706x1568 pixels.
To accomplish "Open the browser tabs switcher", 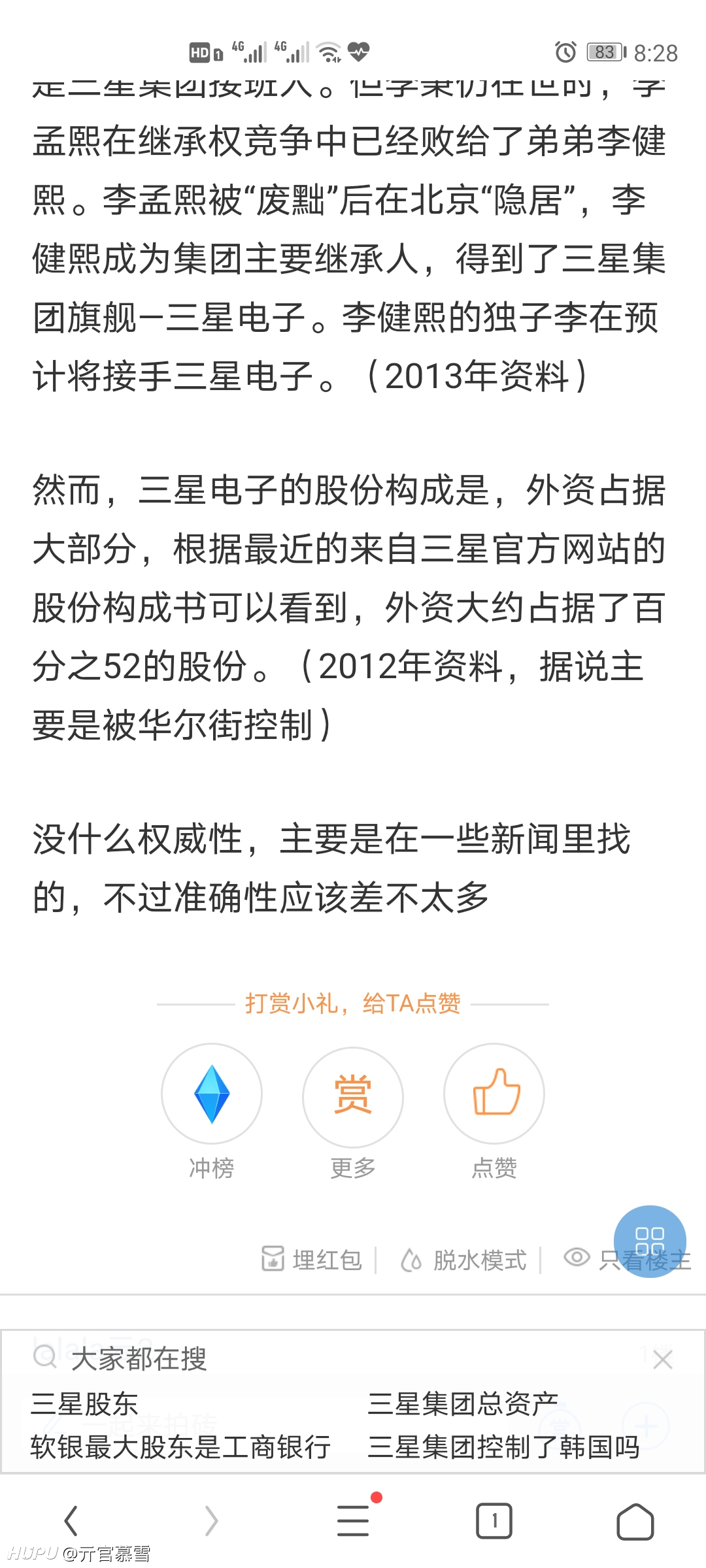I will point(494,1521).
